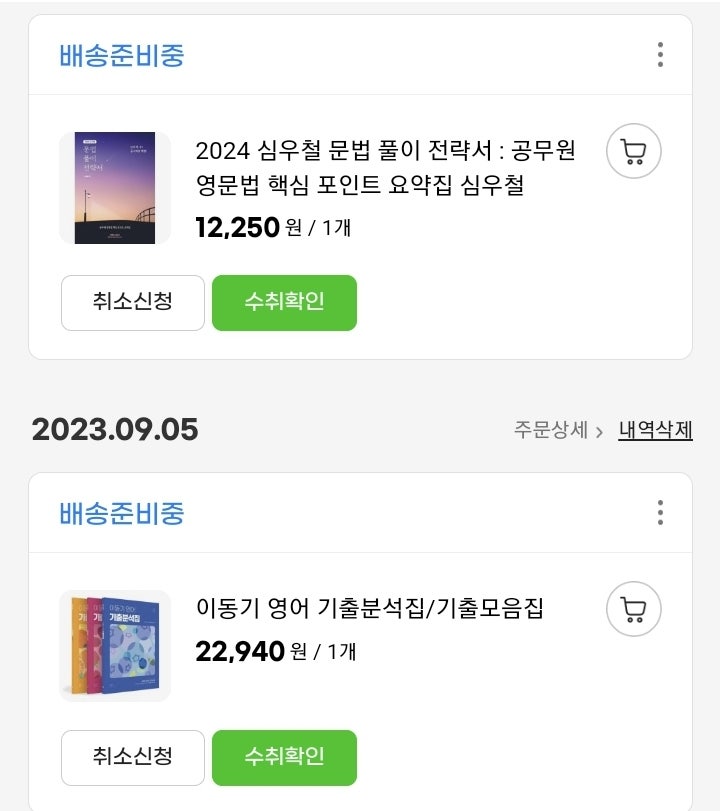Open overflow menu for 이동기 영어 order

pos(660,513)
